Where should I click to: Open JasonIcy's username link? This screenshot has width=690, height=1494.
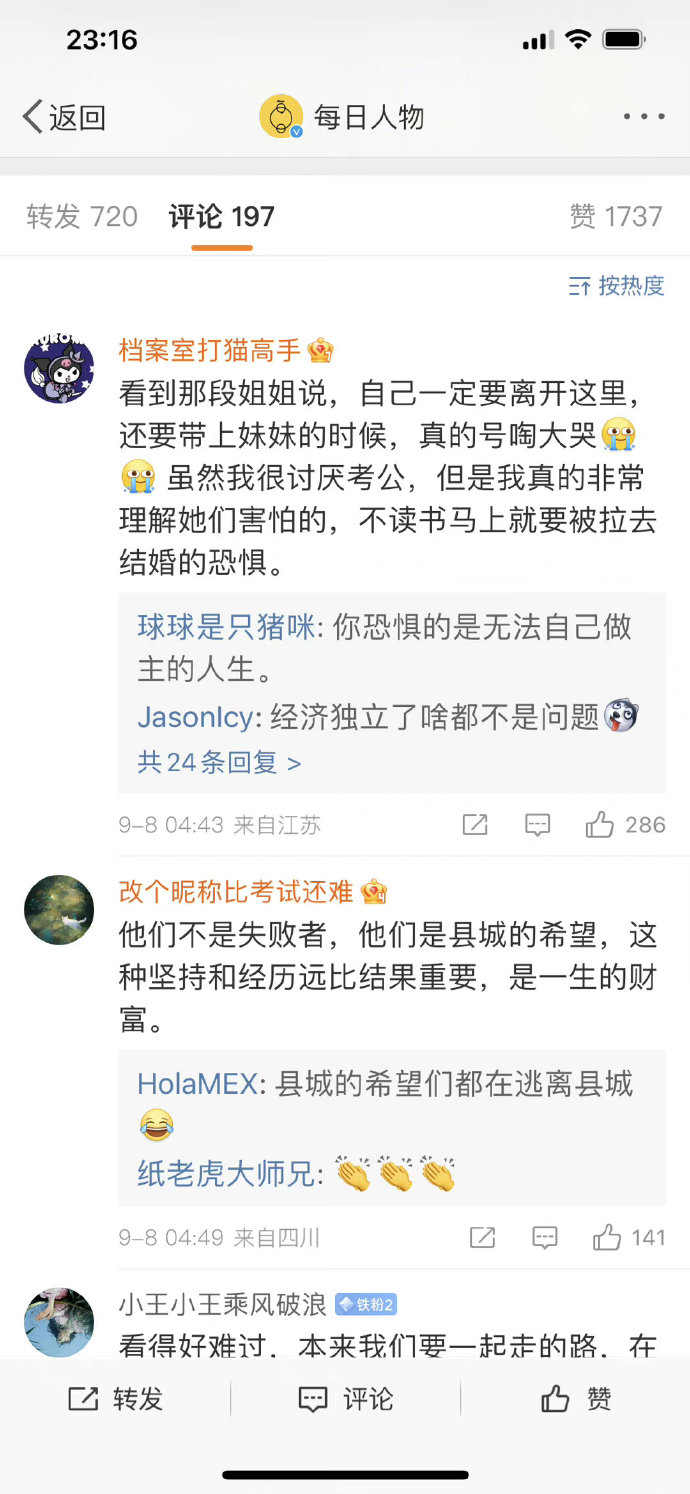point(198,716)
